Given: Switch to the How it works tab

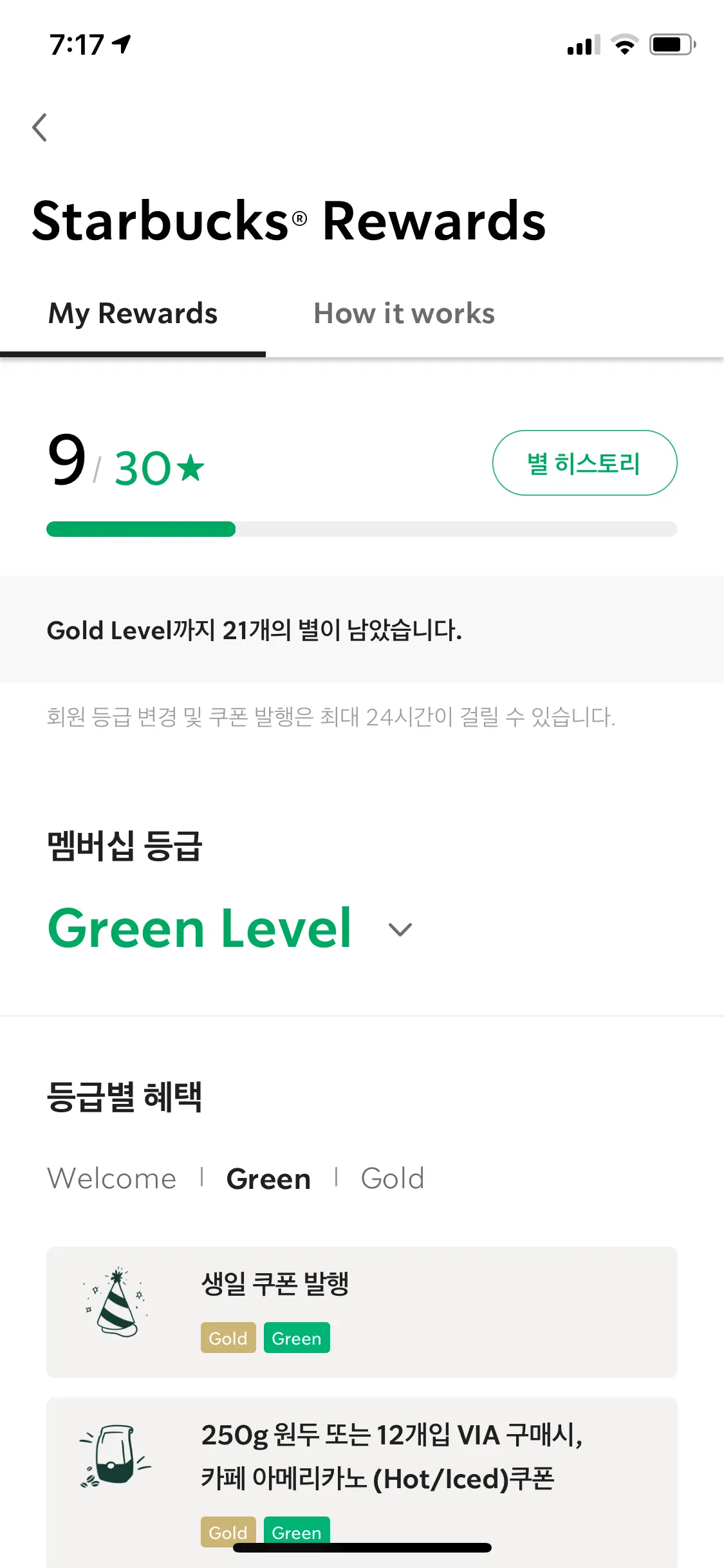Looking at the screenshot, I should click(x=404, y=314).
